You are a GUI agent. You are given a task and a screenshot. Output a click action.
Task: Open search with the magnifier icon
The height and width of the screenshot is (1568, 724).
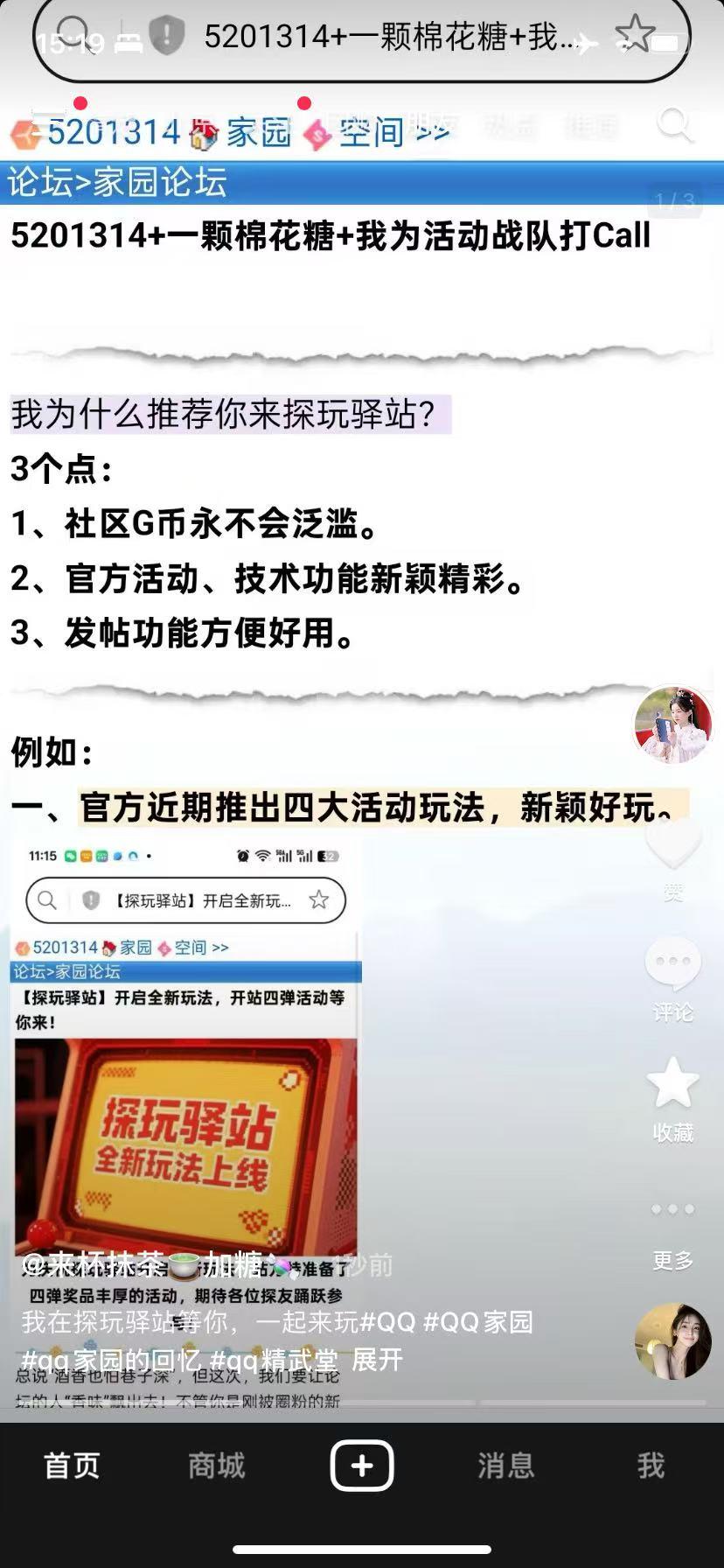tap(673, 125)
